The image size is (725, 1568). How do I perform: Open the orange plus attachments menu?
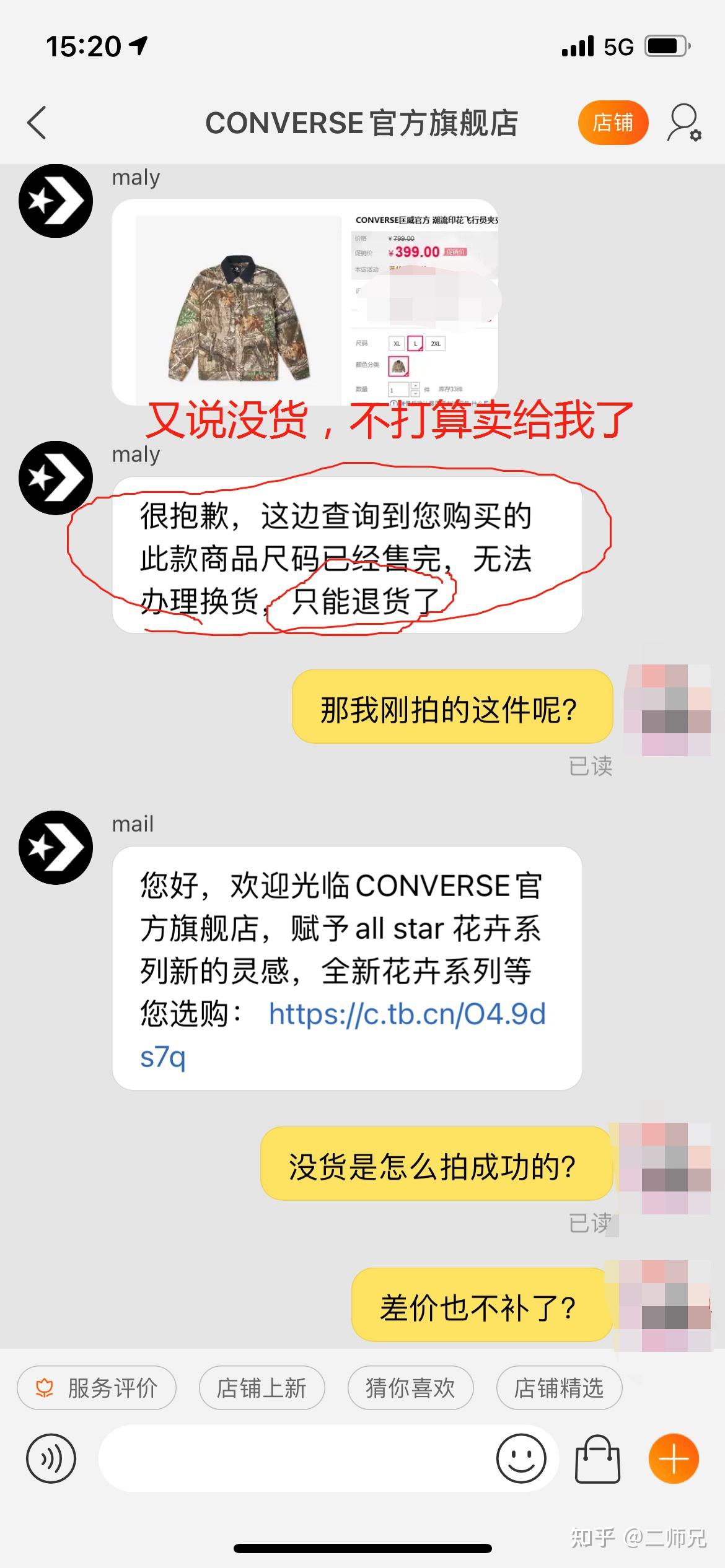(x=674, y=1458)
